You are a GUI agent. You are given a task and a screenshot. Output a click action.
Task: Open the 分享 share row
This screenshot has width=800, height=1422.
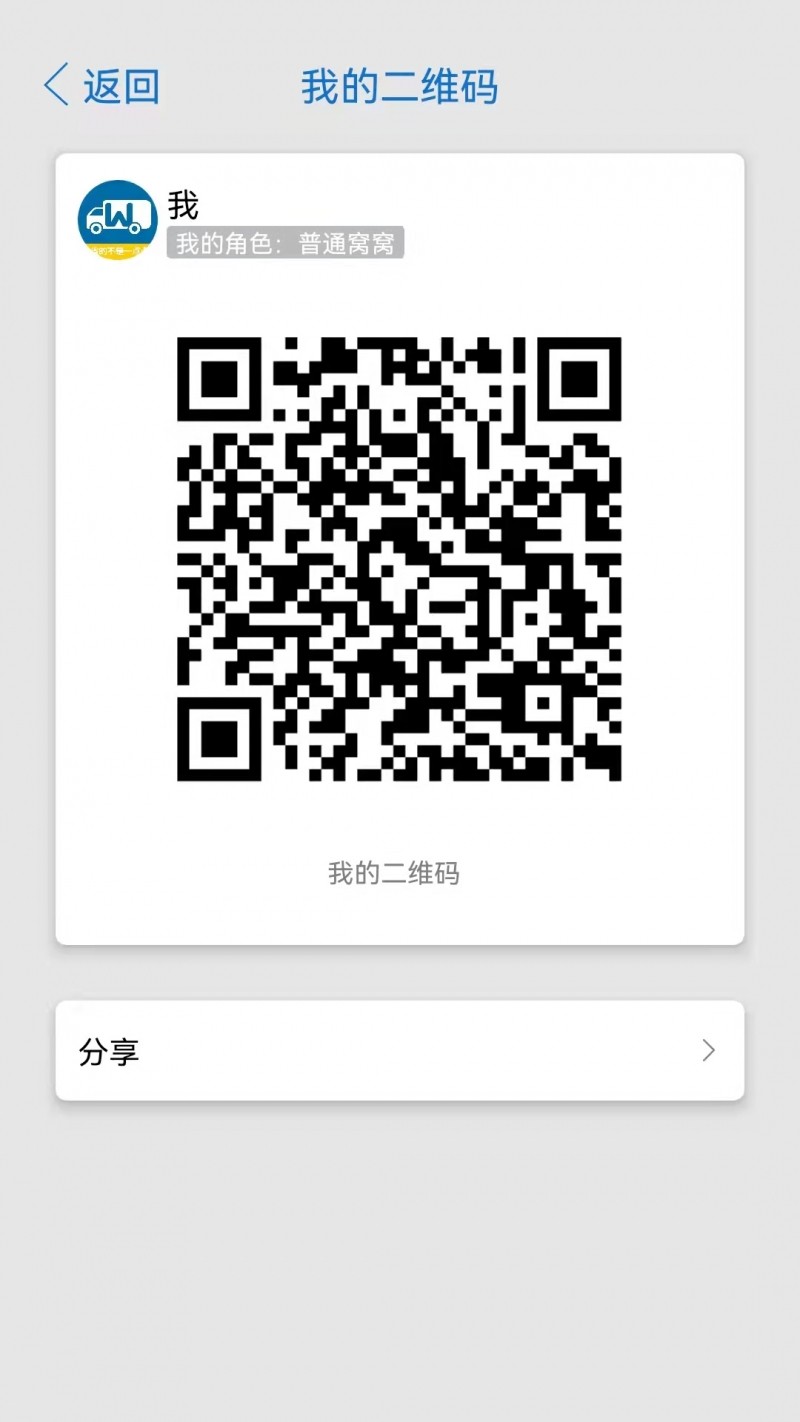point(399,1051)
